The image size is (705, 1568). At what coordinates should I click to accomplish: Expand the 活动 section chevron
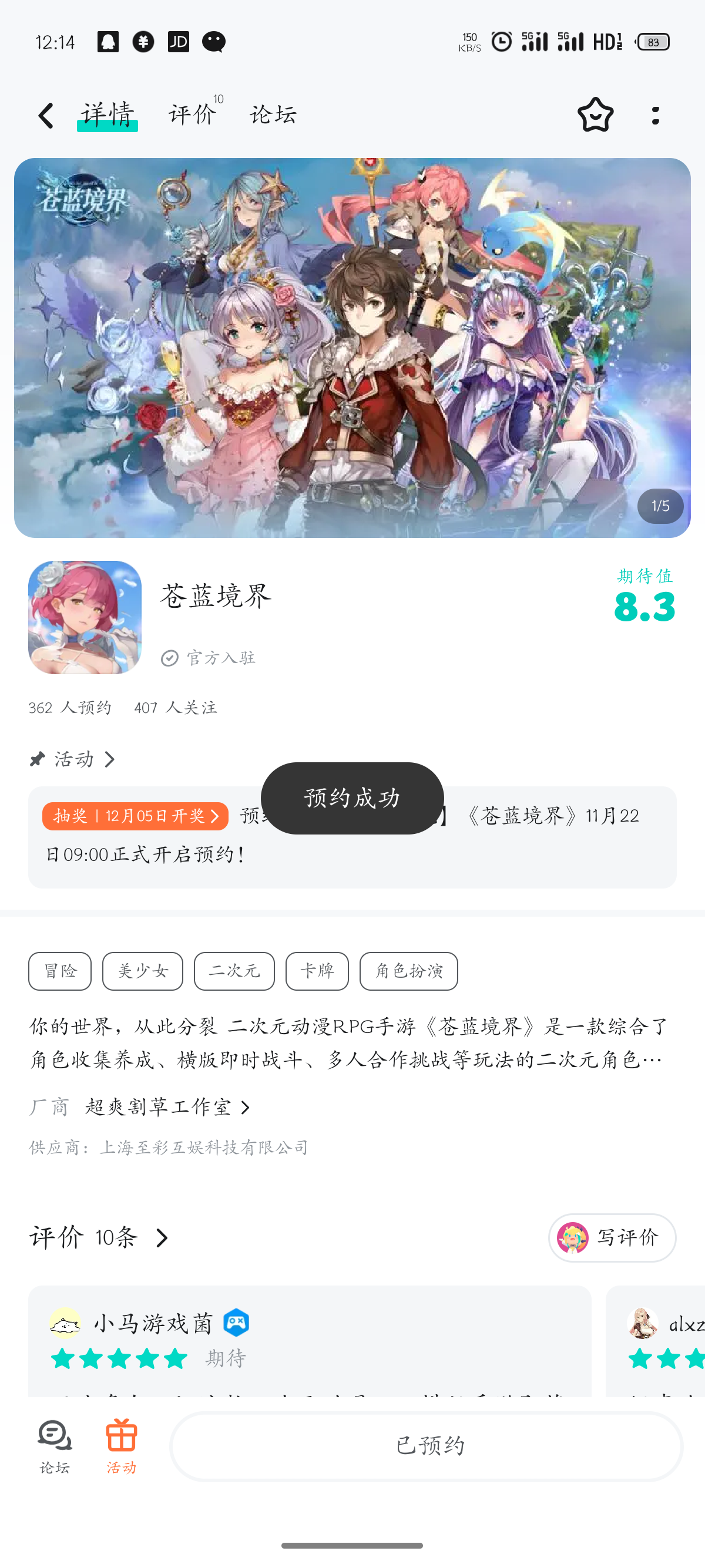pos(110,760)
